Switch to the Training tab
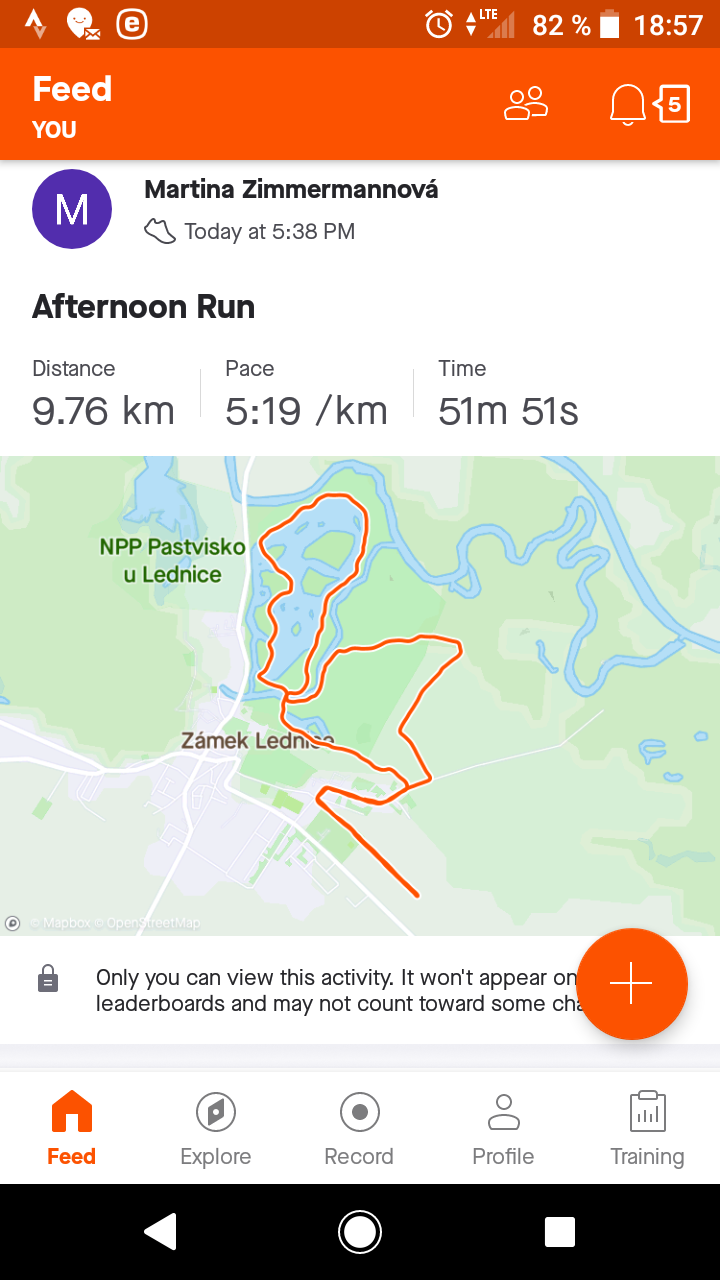720x1280 pixels. pos(648,1128)
